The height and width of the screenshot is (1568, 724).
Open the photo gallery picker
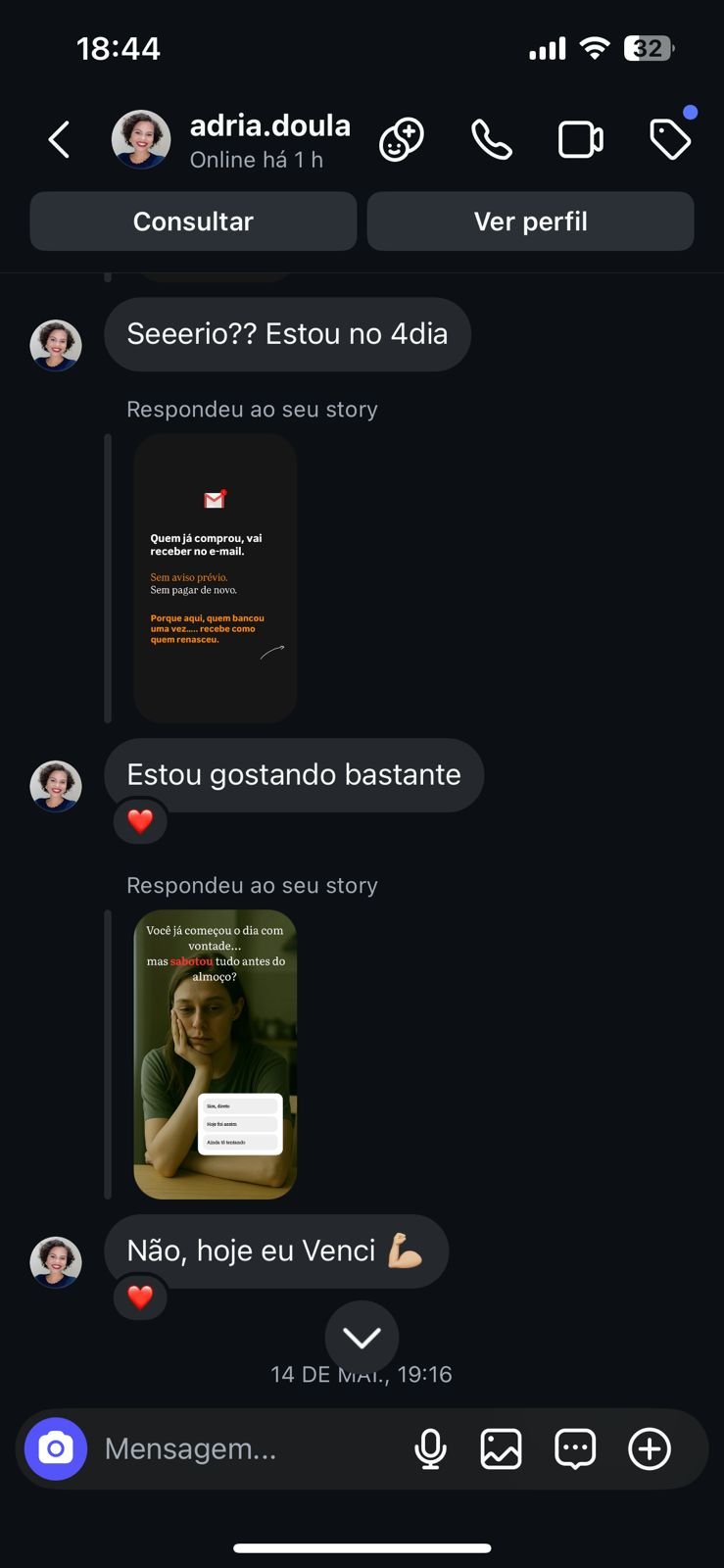point(501,1448)
